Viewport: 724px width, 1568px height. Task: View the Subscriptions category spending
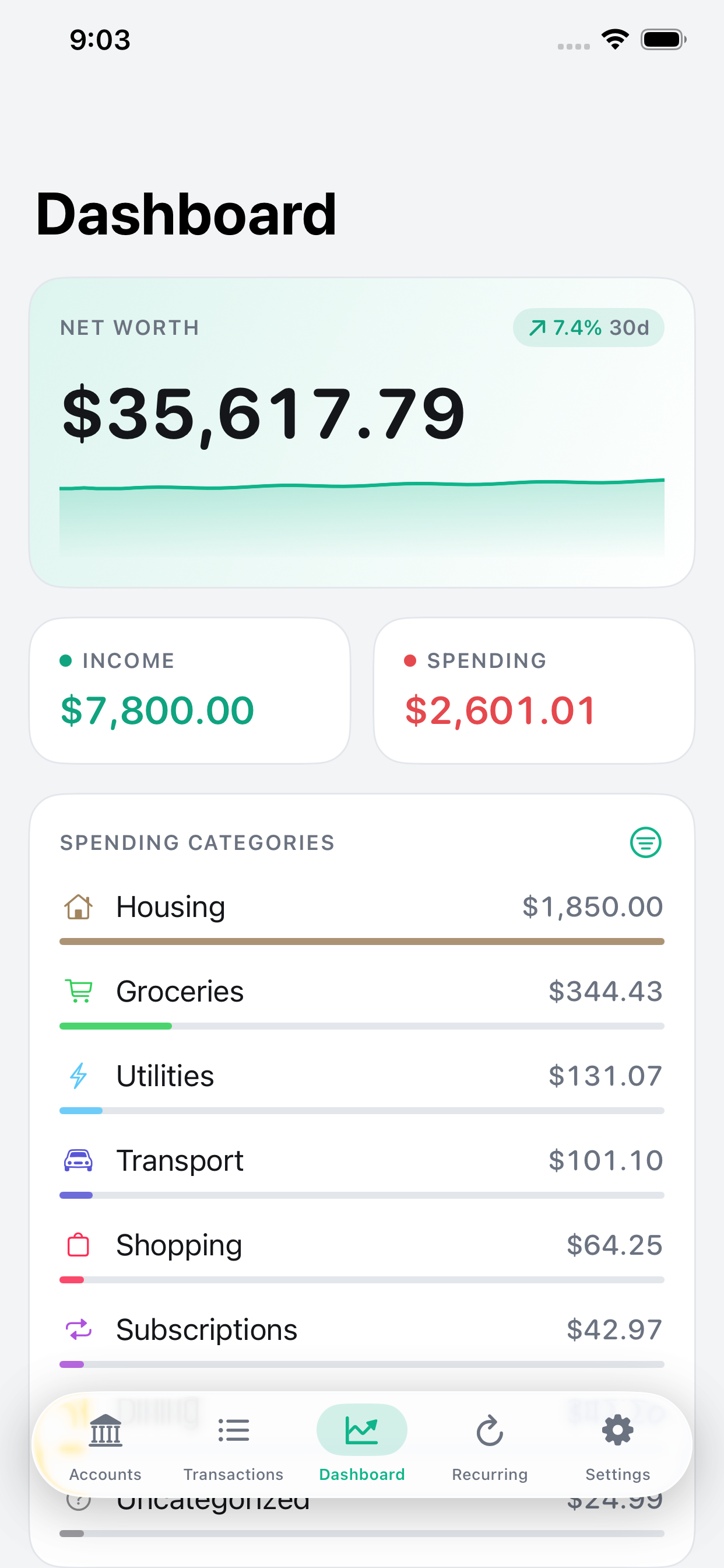pos(362,1339)
